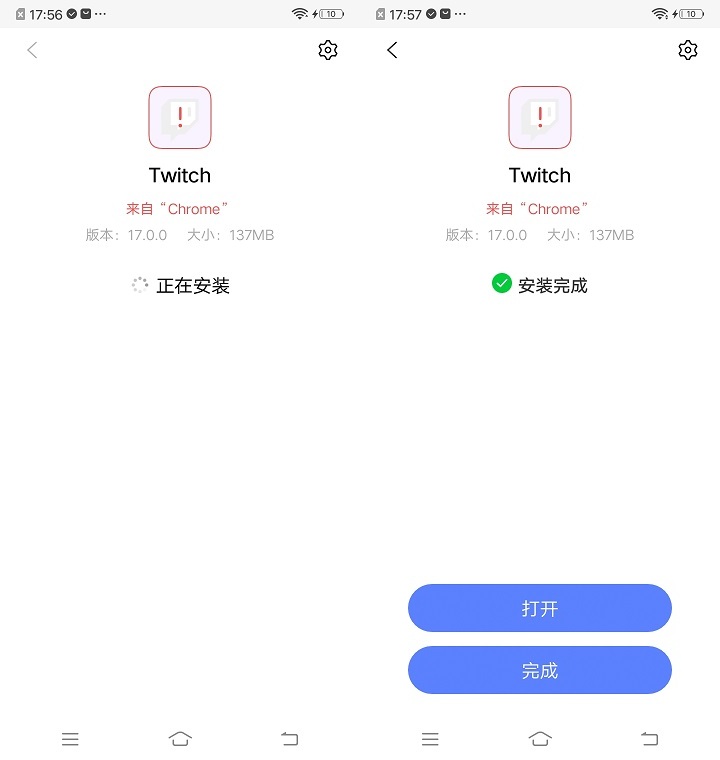Viewport: 720px width, 760px height.
Task: Tap system home button below the 完成 button
Action: pyautogui.click(x=540, y=739)
